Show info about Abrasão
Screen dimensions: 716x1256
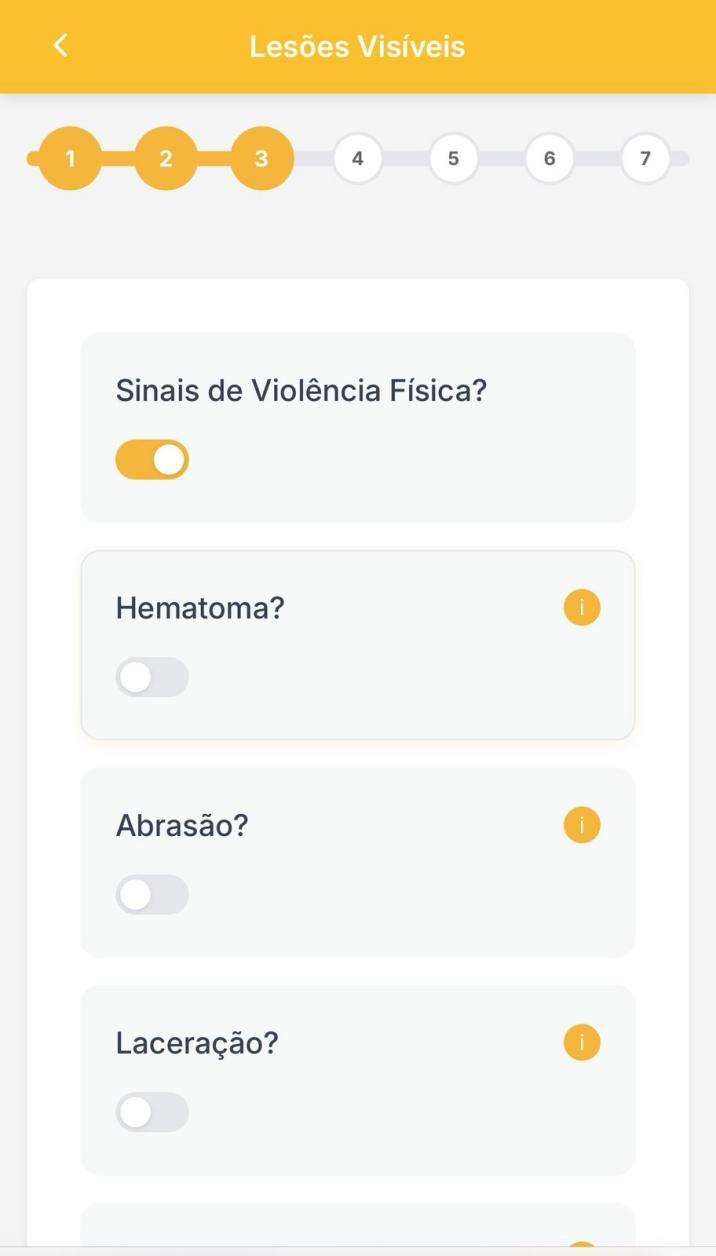point(582,825)
